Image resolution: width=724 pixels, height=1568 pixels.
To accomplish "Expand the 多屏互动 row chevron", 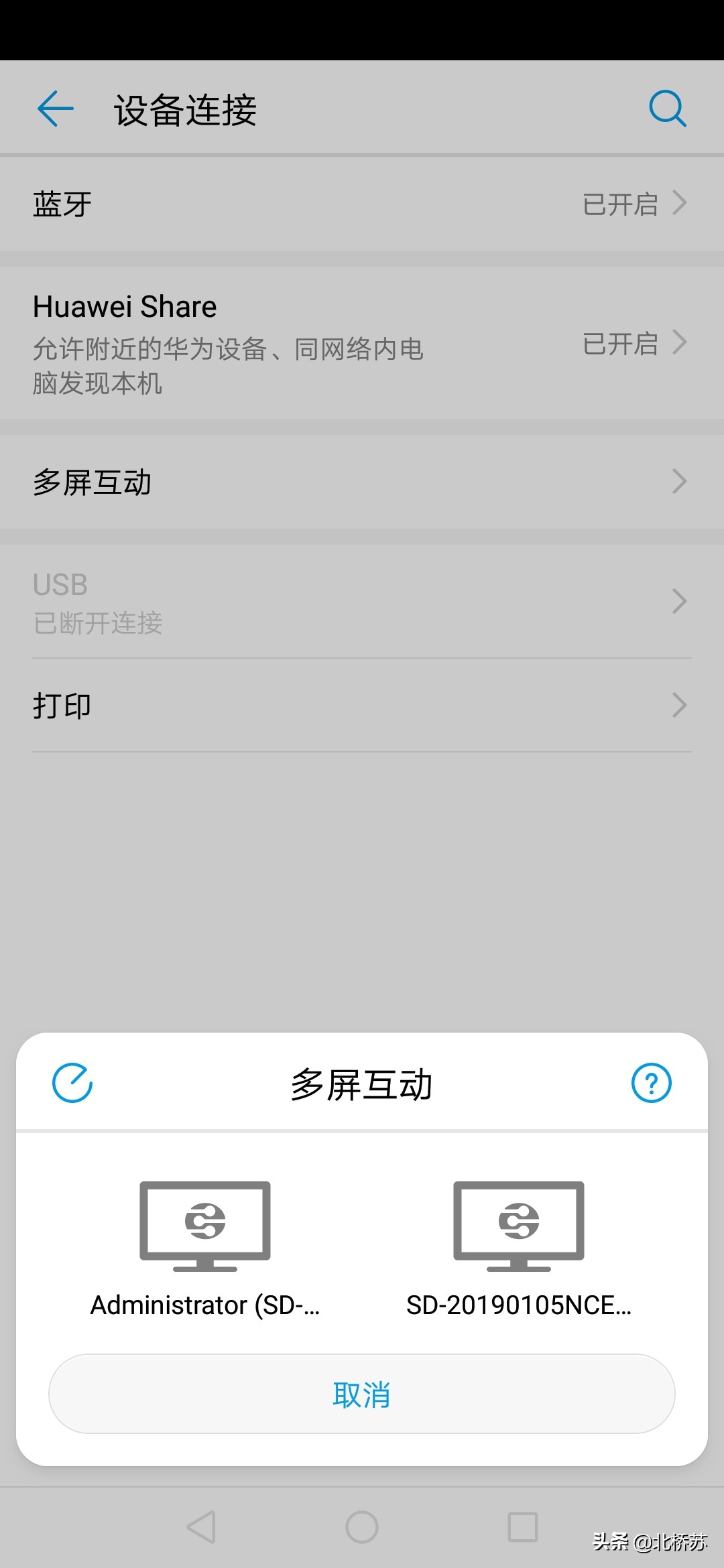I will click(x=678, y=481).
